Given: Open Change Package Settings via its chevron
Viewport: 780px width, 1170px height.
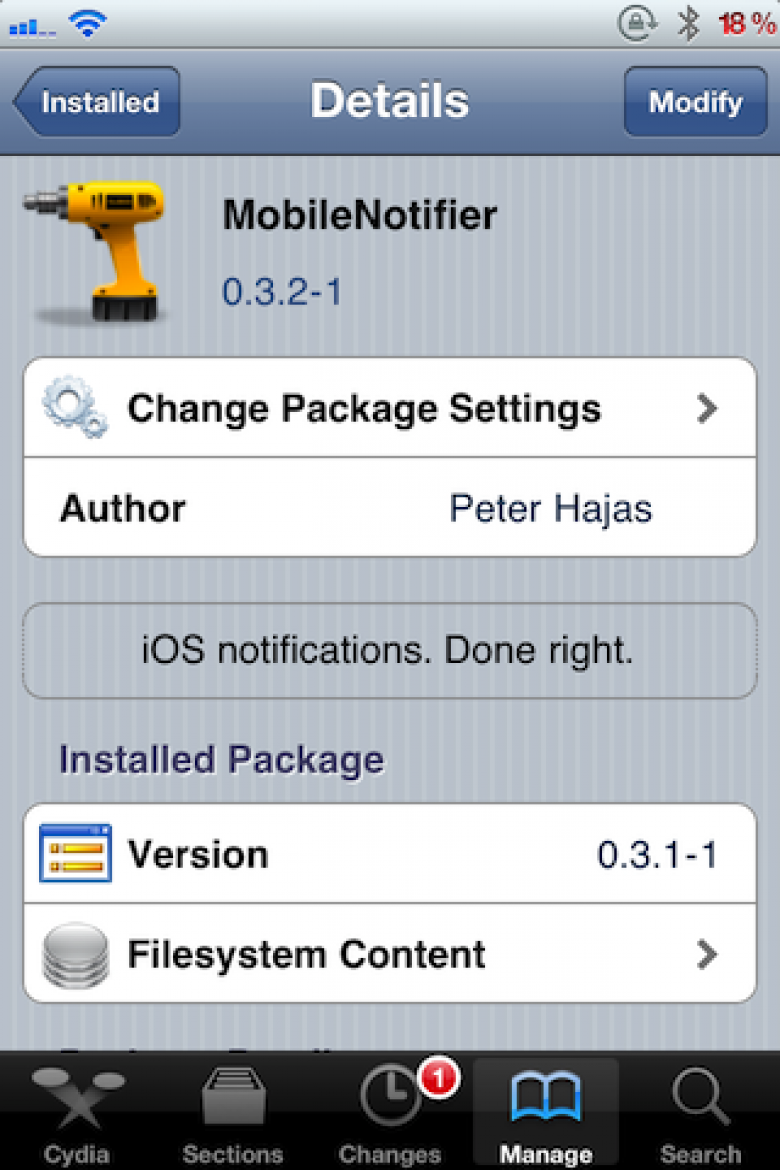Looking at the screenshot, I should [707, 408].
